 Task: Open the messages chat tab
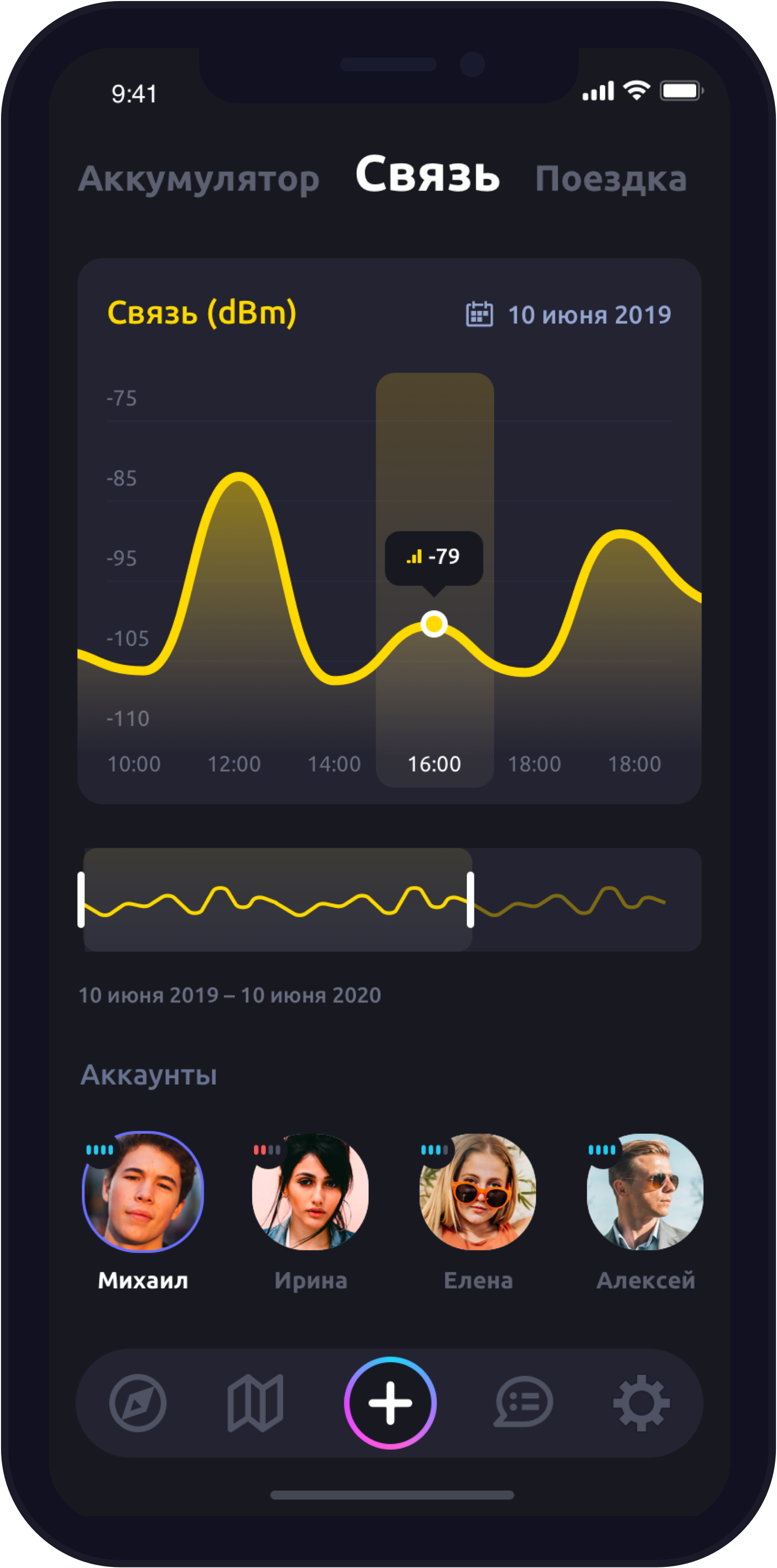click(524, 1403)
